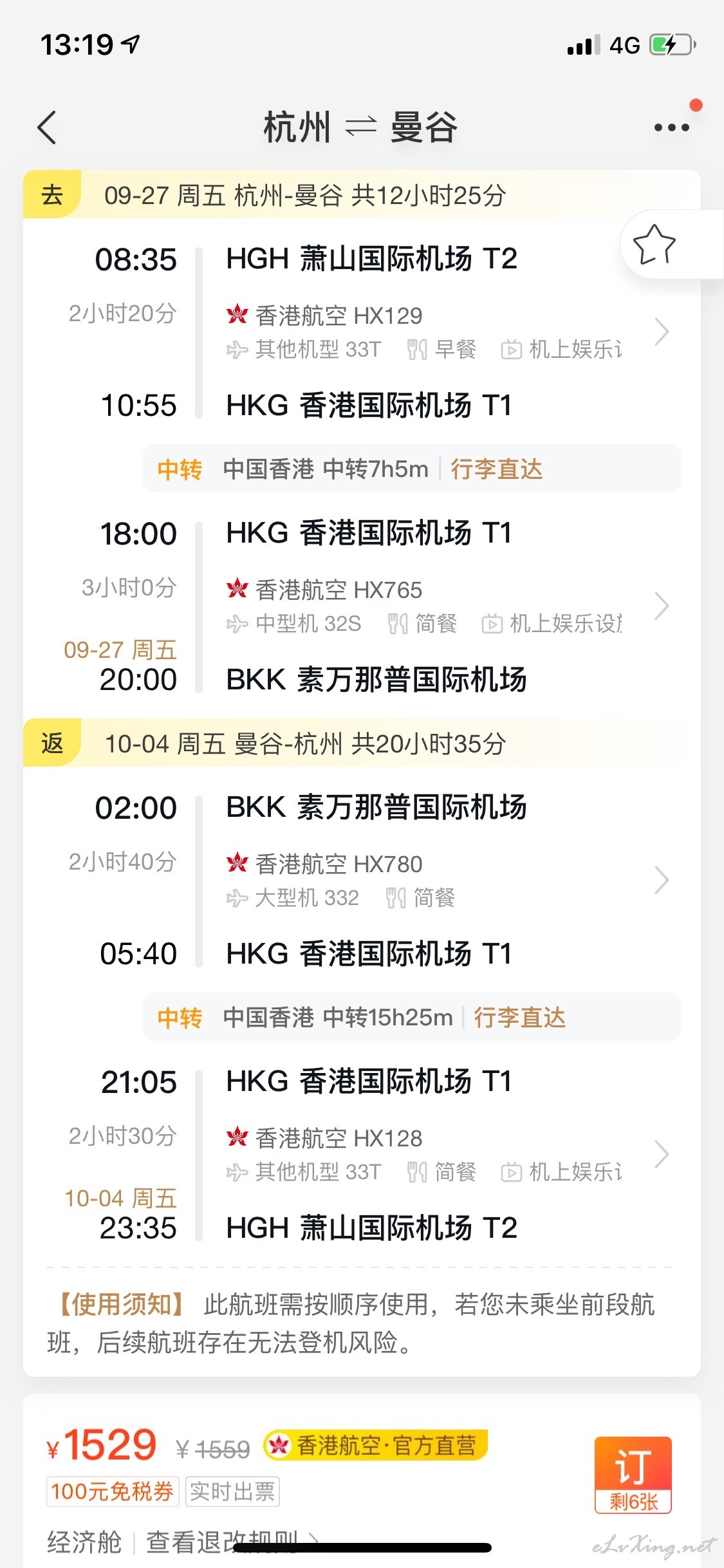Open the three-dot overflow menu
The width and height of the screenshot is (724, 1568).
click(671, 127)
